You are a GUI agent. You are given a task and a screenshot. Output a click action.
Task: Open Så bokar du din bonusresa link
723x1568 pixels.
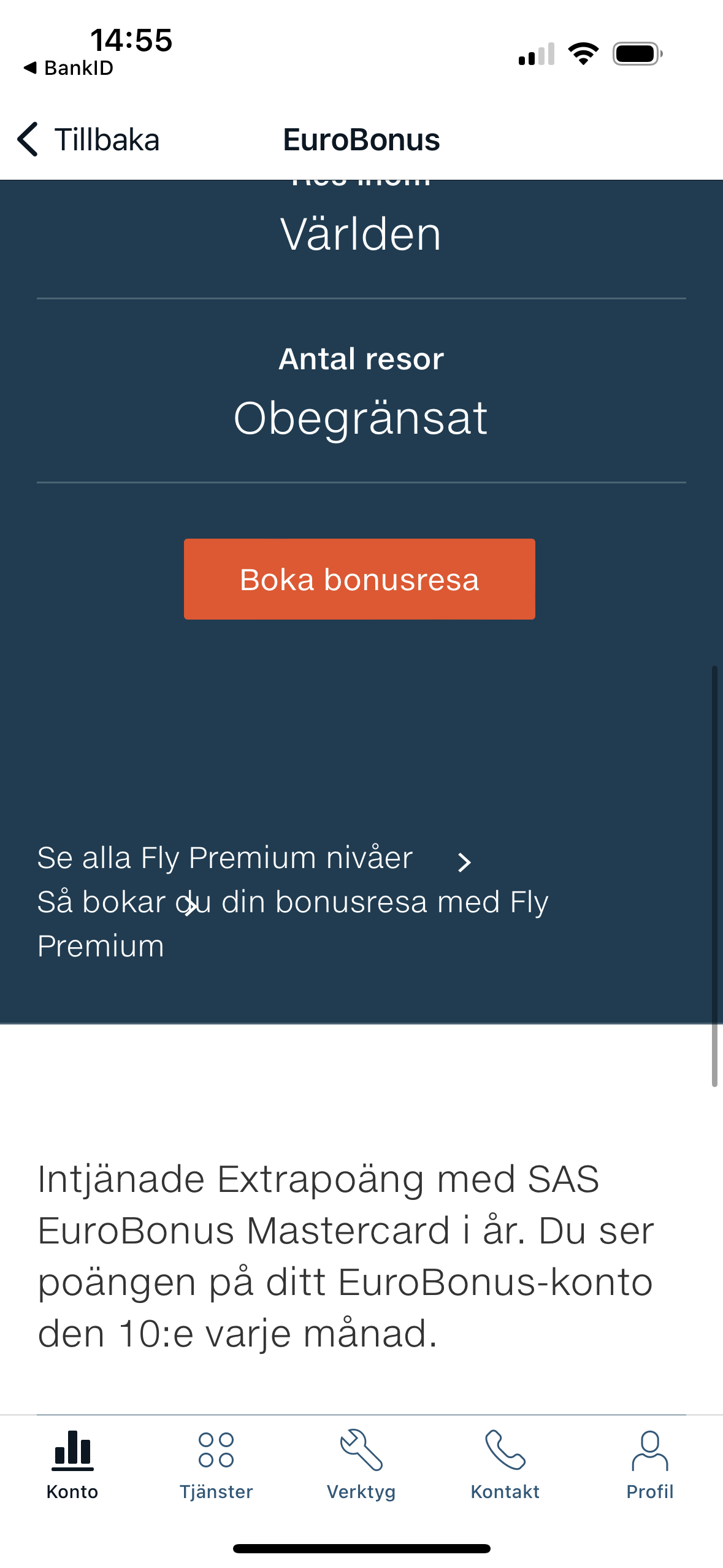(x=292, y=902)
